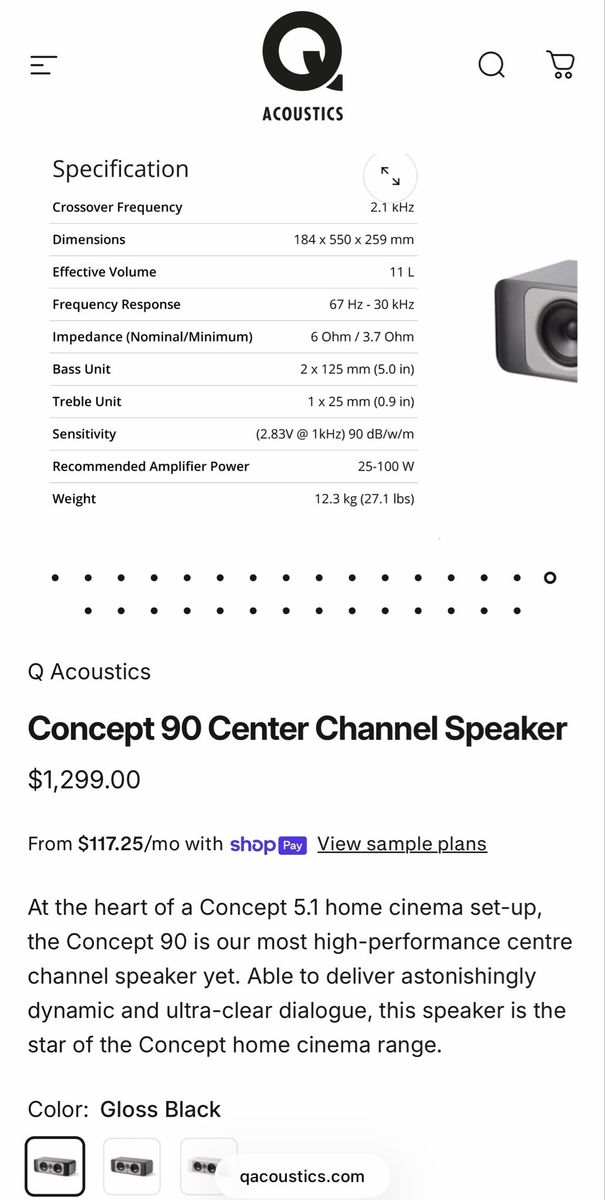View the shopping cart

(561, 65)
